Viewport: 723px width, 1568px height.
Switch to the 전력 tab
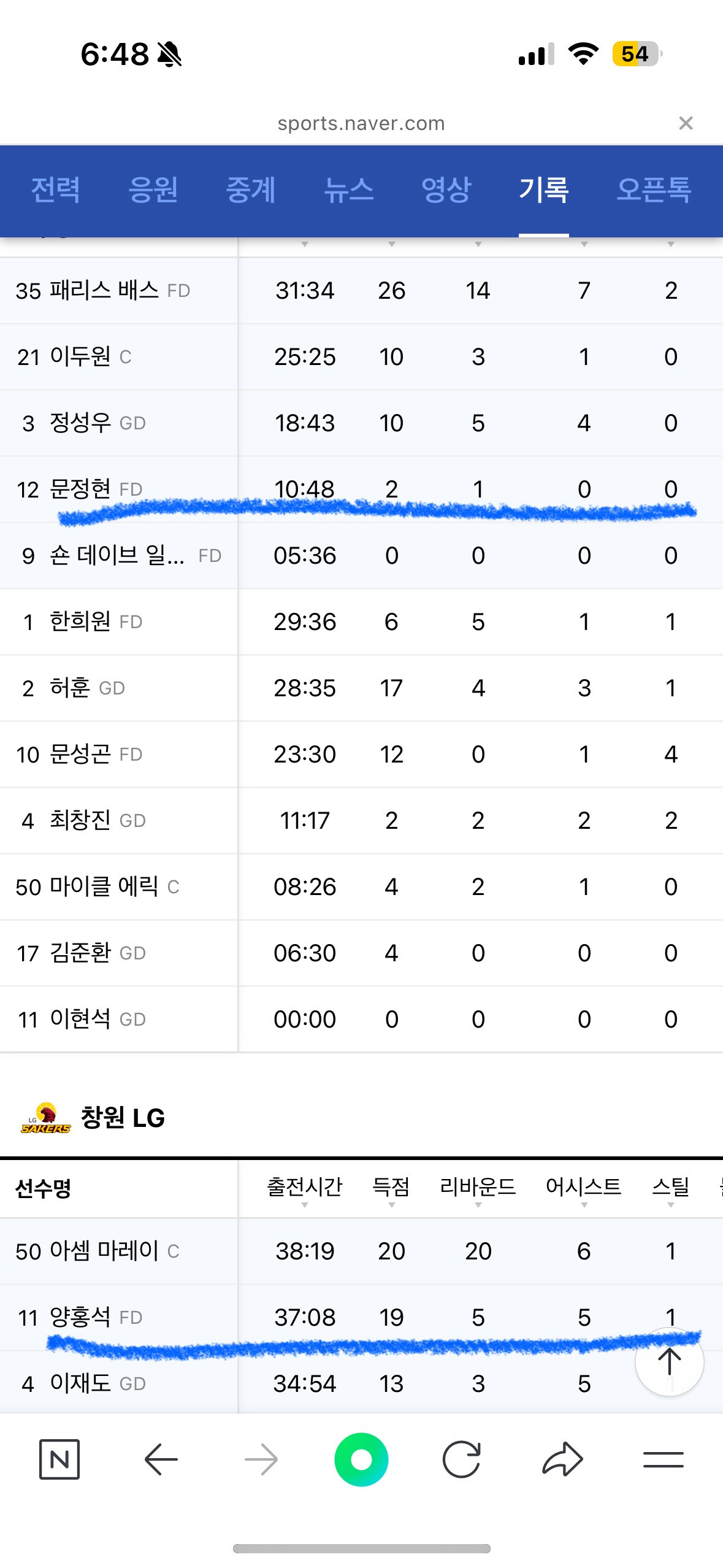coord(55,190)
